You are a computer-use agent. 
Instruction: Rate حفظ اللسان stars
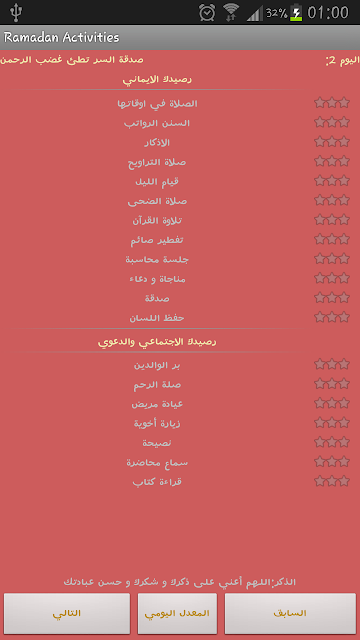click(x=332, y=317)
